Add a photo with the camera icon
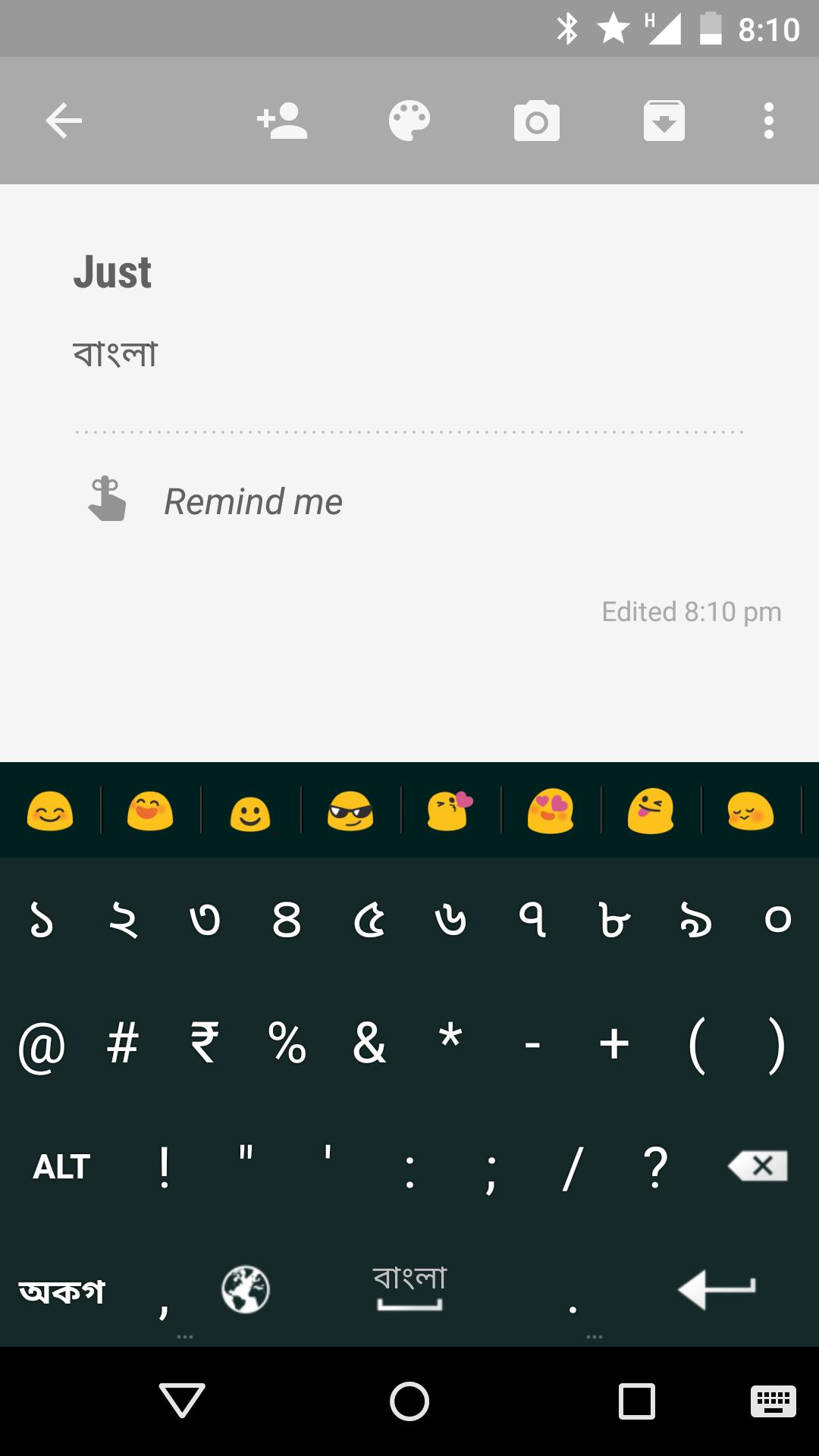The height and width of the screenshot is (1456, 819). point(537,121)
